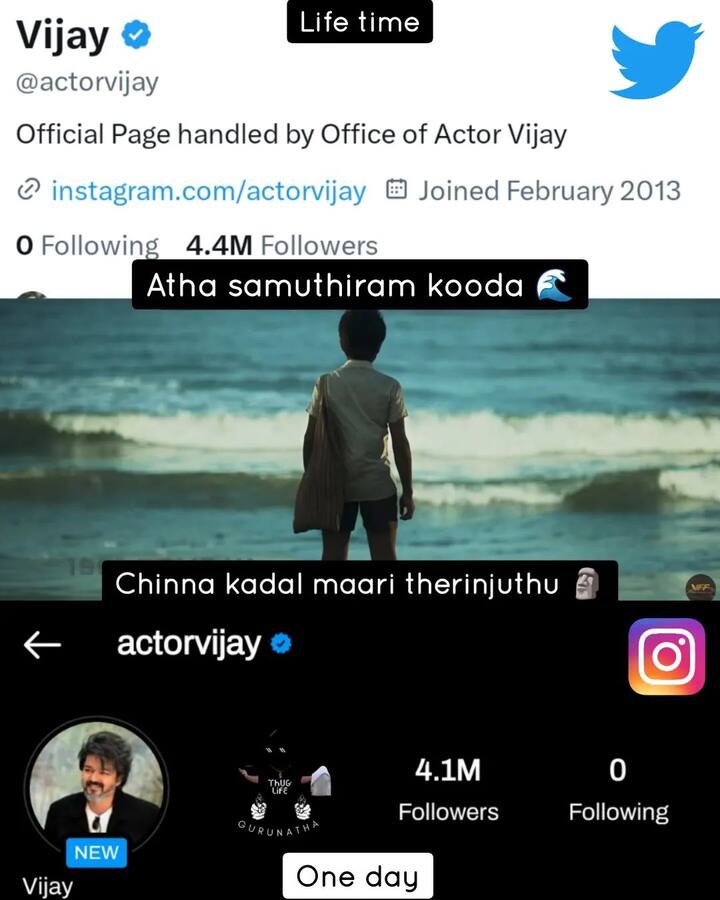Click the bio text about Office of Actor Vijay

tap(291, 134)
